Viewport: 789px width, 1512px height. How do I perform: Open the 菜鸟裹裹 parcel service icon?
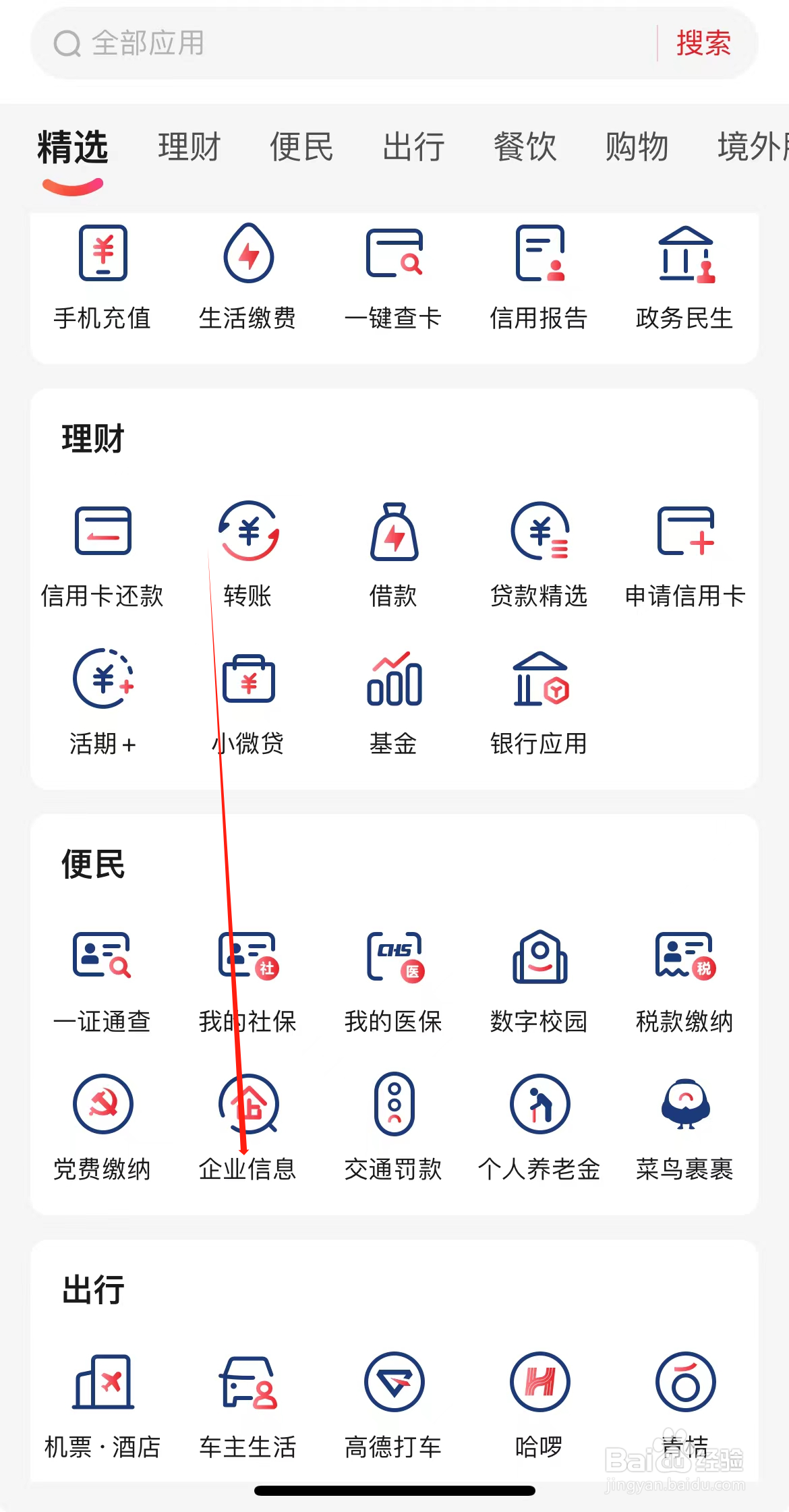click(685, 1126)
